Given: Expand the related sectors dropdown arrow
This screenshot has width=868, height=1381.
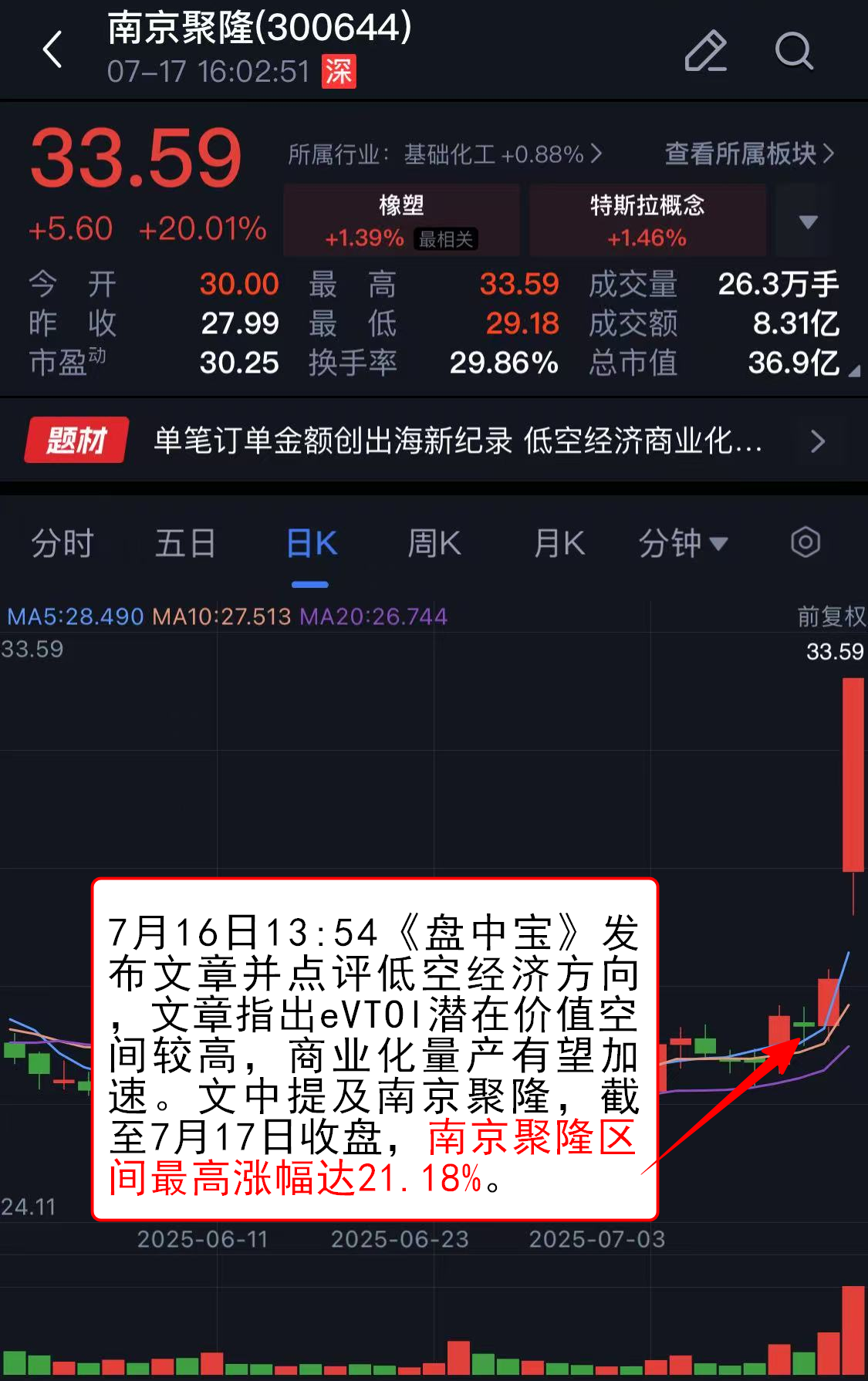Looking at the screenshot, I should (x=807, y=222).
